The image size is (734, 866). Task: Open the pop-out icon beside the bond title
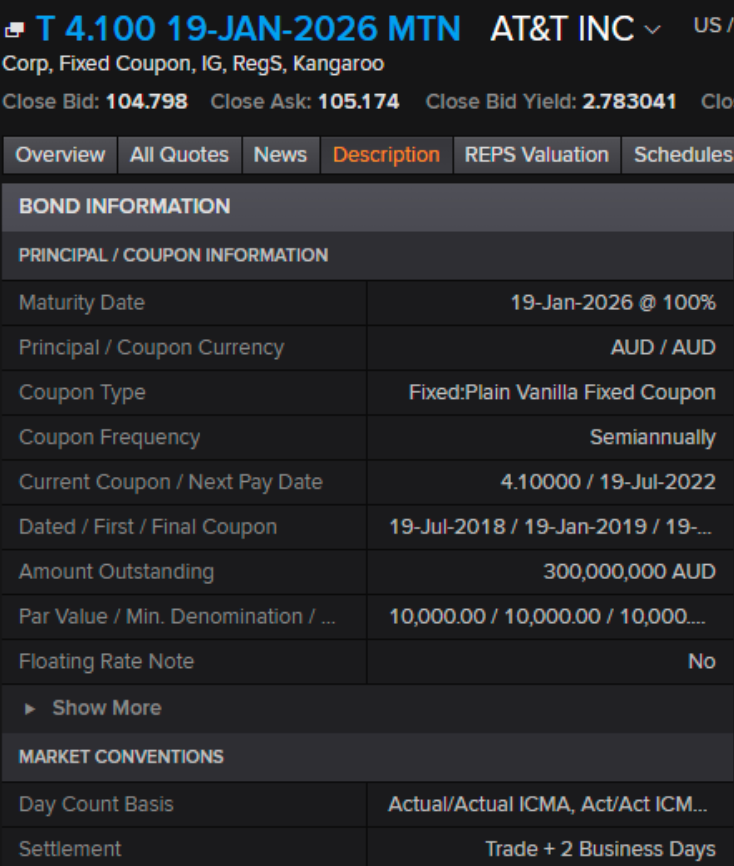(x=14, y=31)
